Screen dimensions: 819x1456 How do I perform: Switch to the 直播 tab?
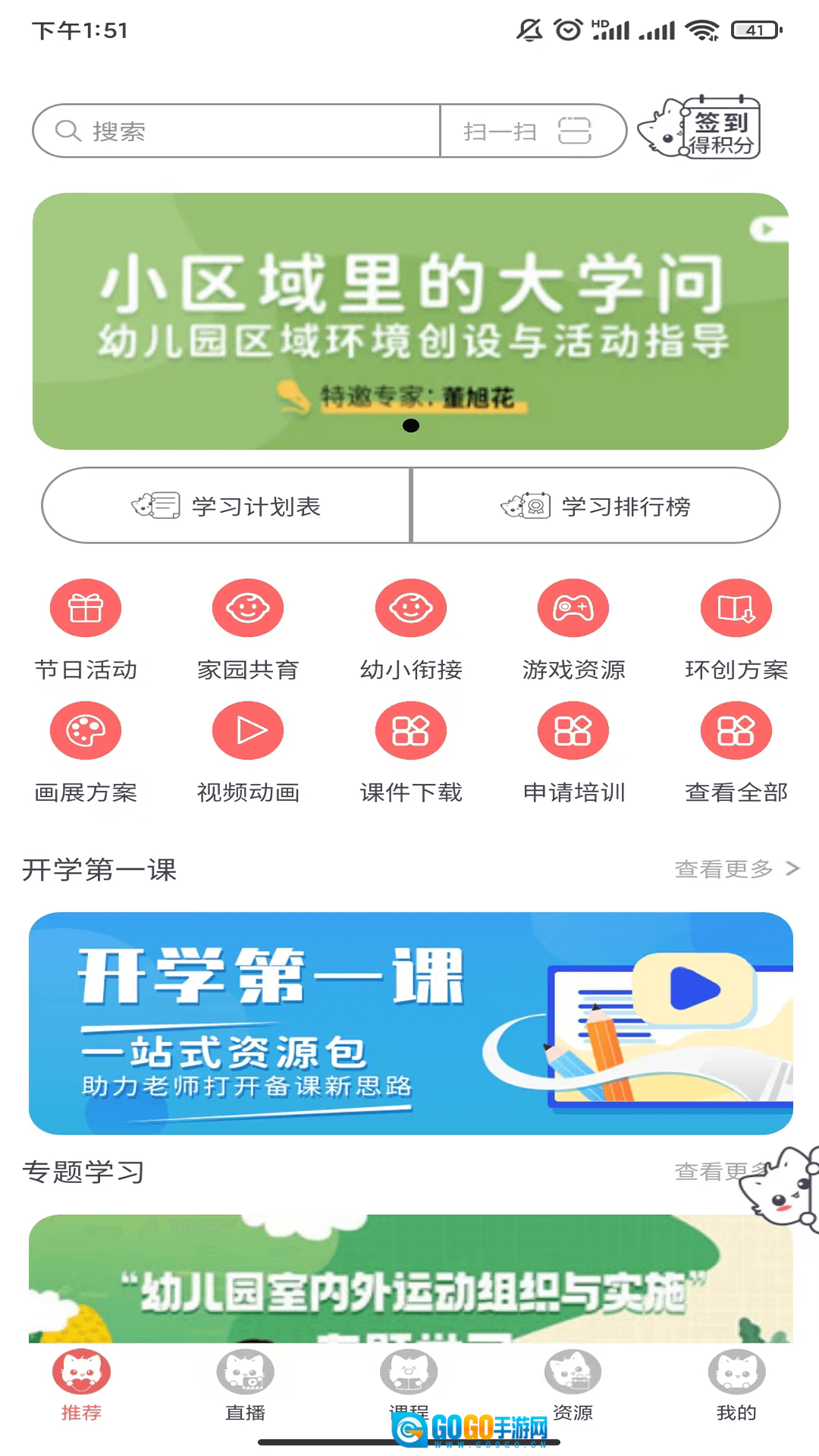[x=246, y=1385]
